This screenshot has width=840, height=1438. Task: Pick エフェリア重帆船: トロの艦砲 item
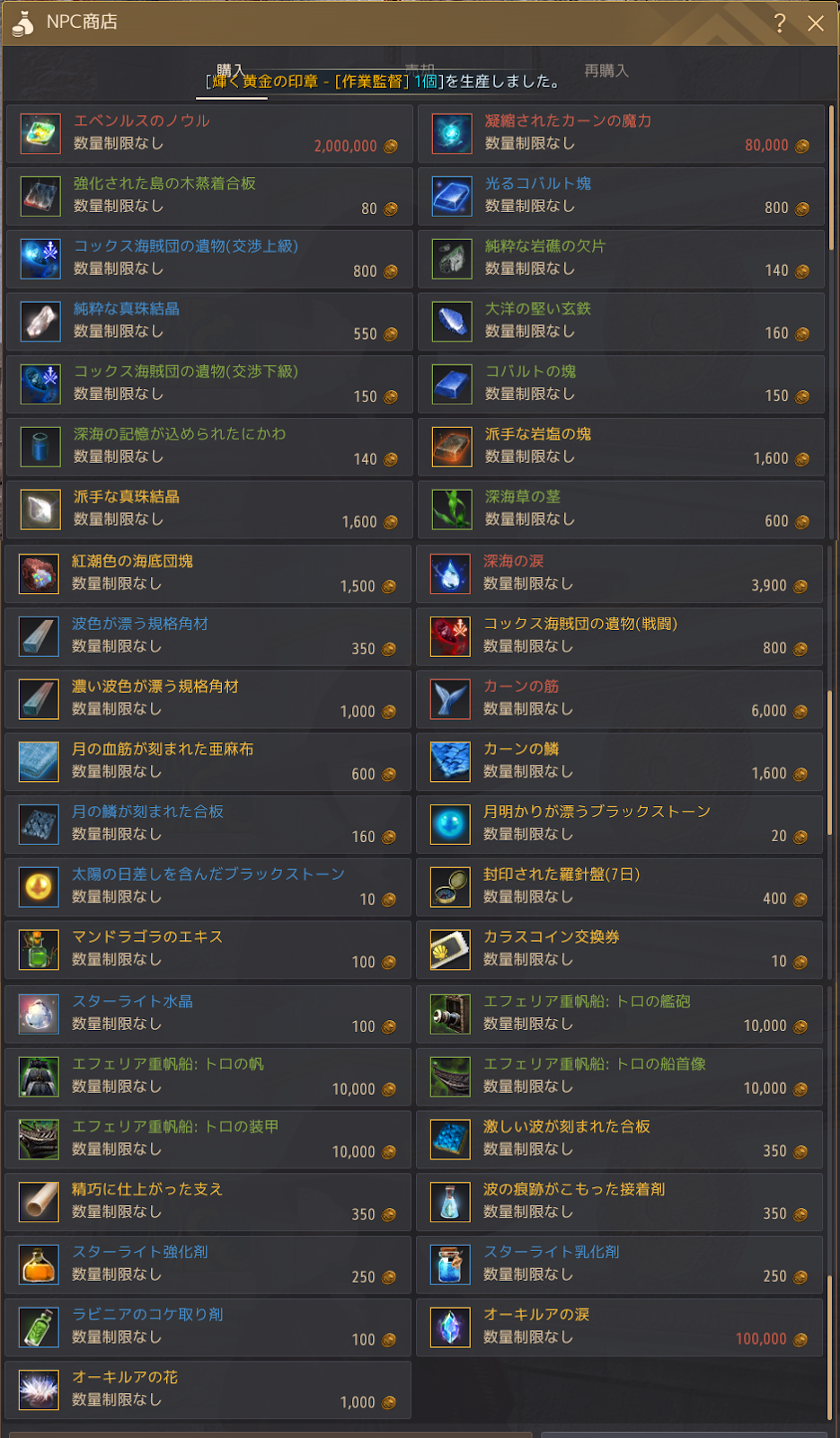click(619, 1015)
